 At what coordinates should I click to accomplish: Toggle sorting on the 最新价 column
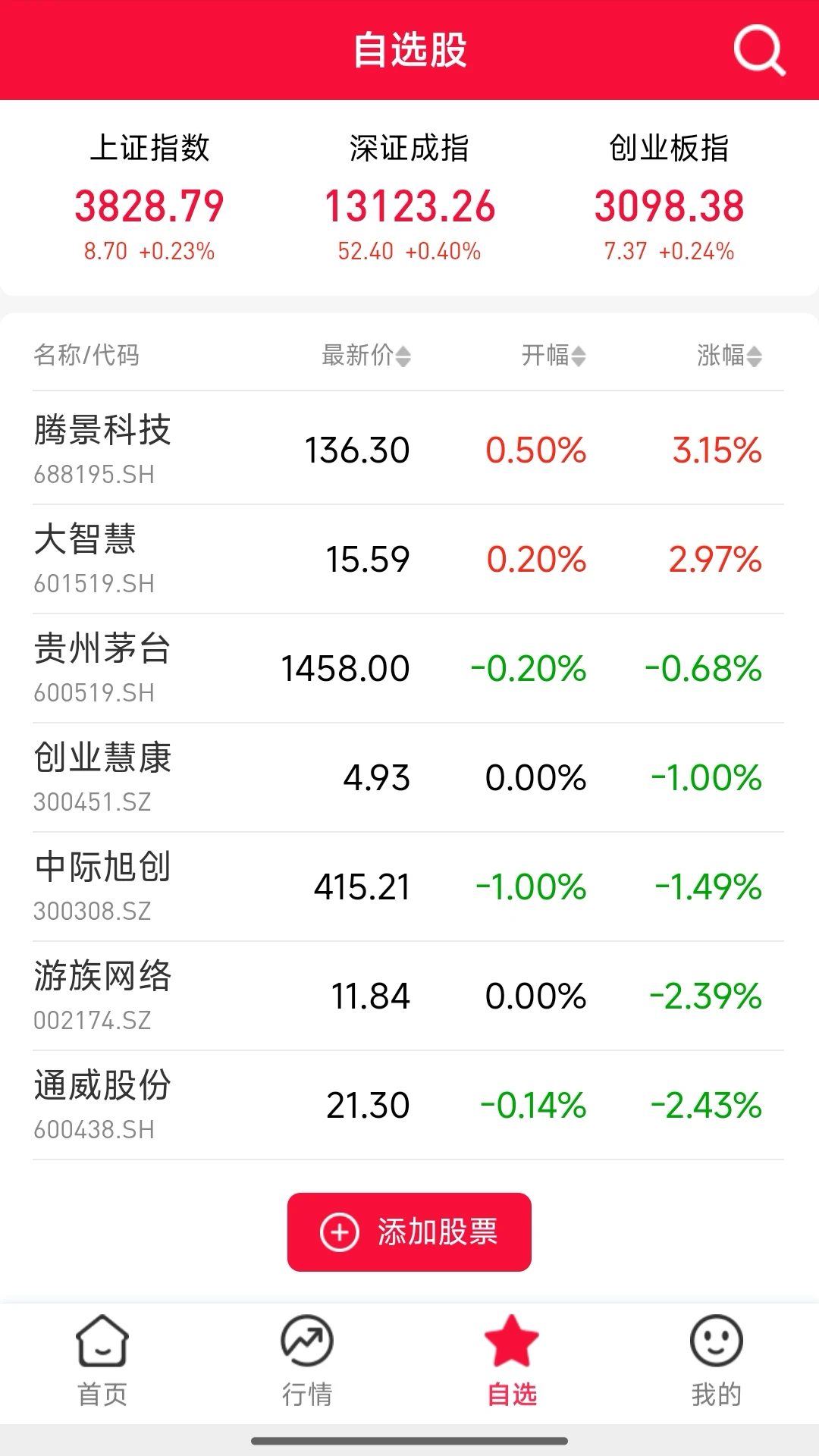click(364, 355)
